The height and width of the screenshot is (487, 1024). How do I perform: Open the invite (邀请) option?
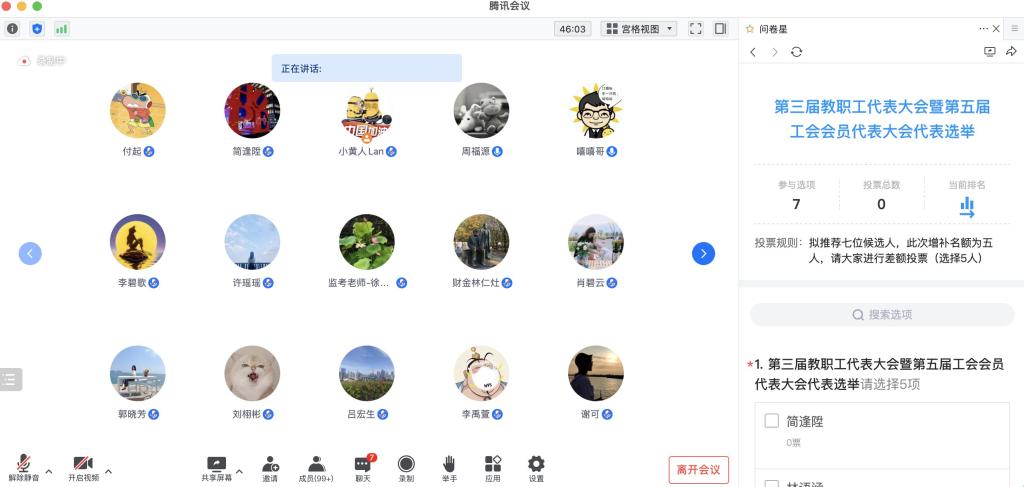270,466
